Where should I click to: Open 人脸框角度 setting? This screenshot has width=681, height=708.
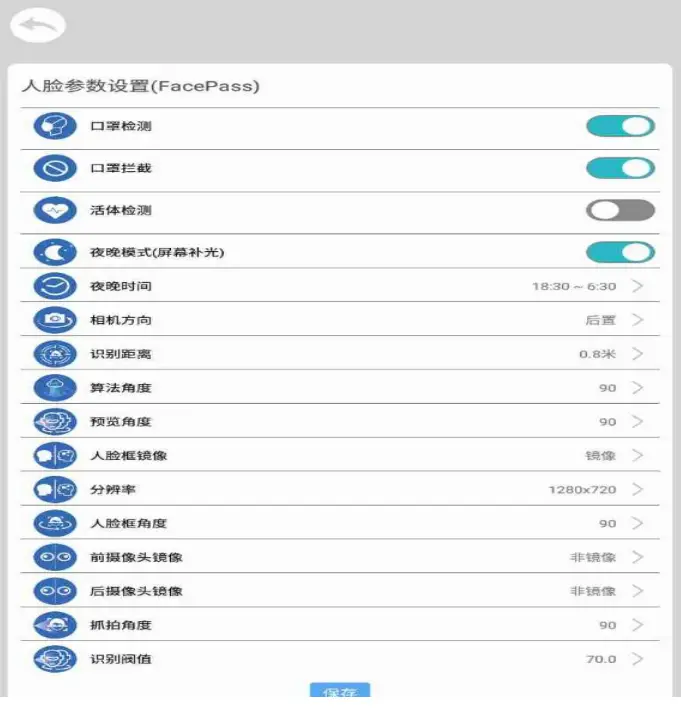tap(340, 523)
